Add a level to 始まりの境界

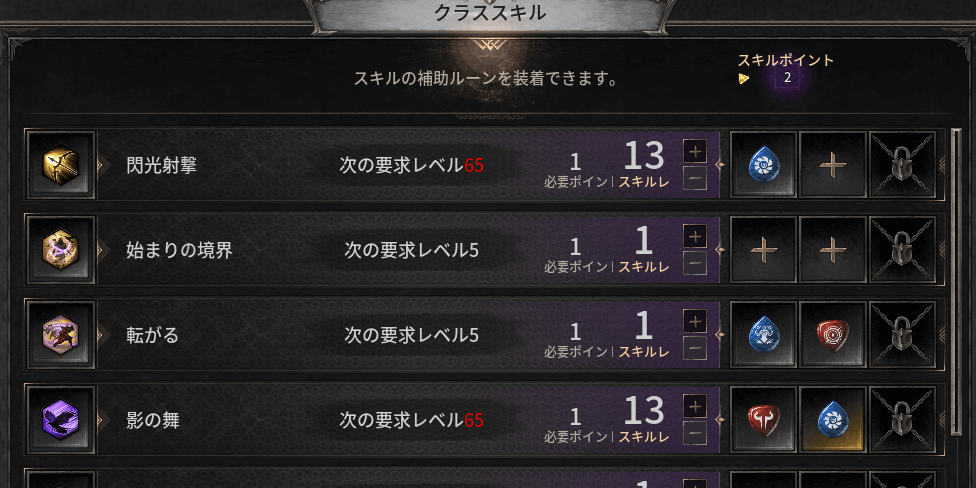point(695,237)
